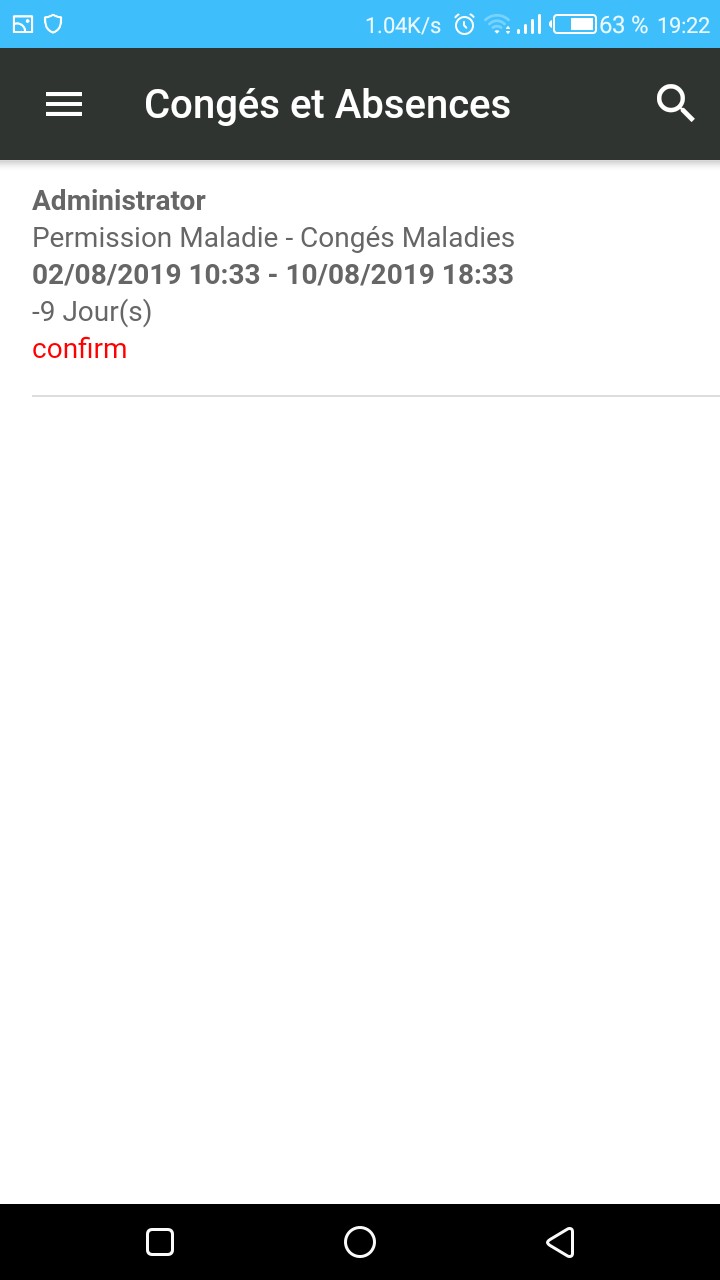Image resolution: width=720 pixels, height=1280 pixels.
Task: Tap the battery indicator in status bar
Action: click(576, 24)
